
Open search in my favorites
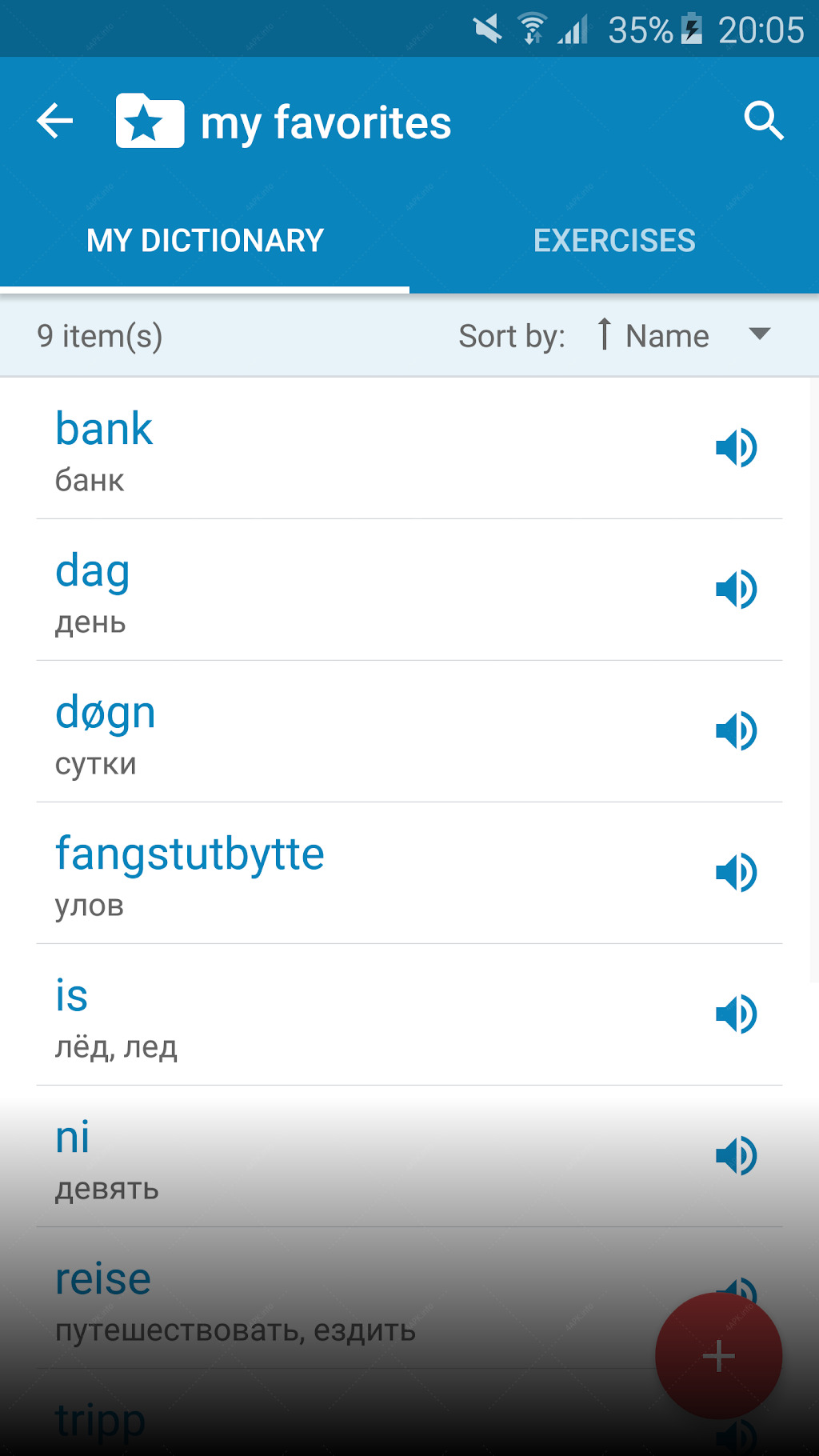point(763,122)
